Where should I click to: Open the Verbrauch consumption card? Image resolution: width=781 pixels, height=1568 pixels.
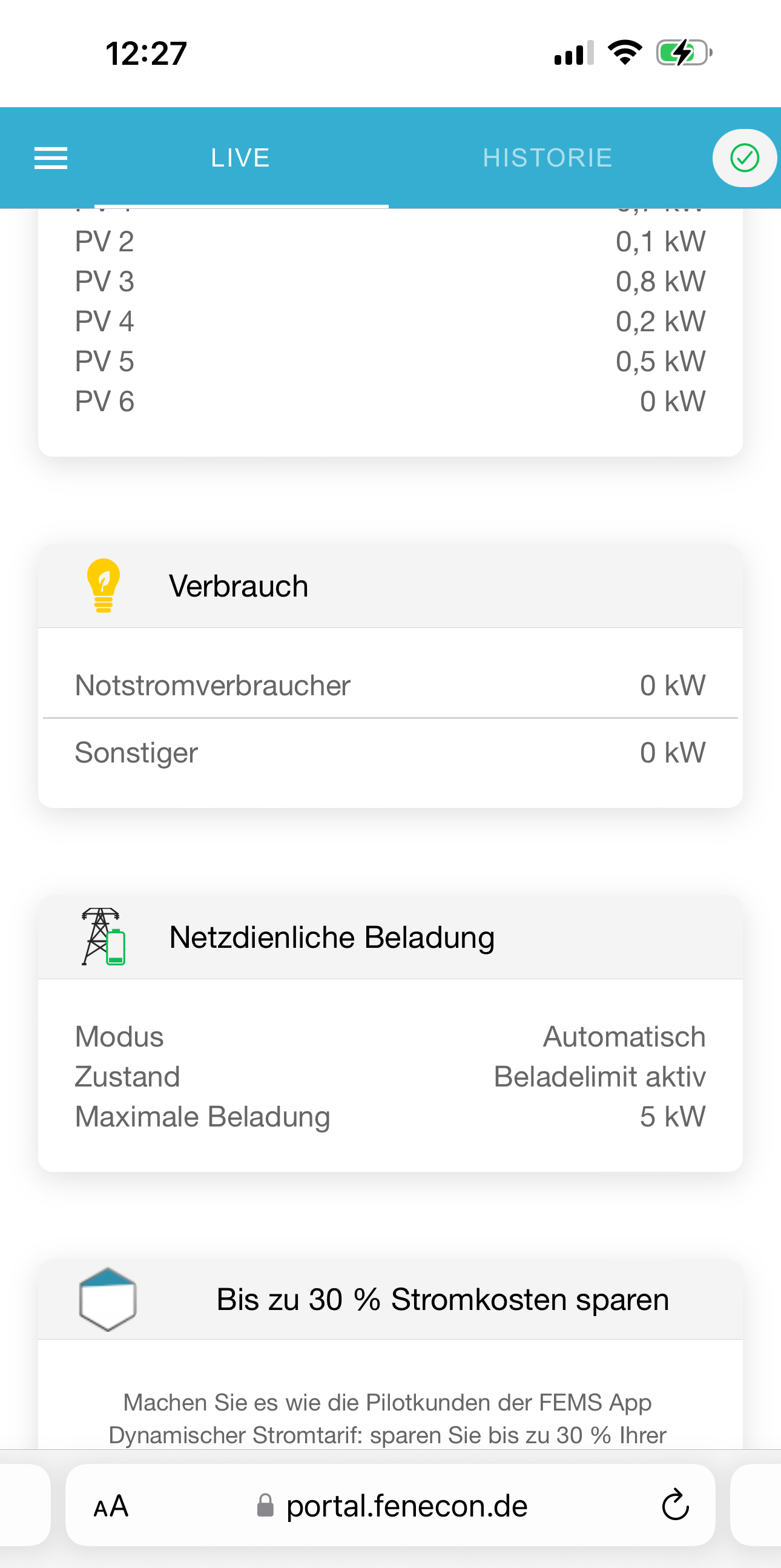point(389,587)
